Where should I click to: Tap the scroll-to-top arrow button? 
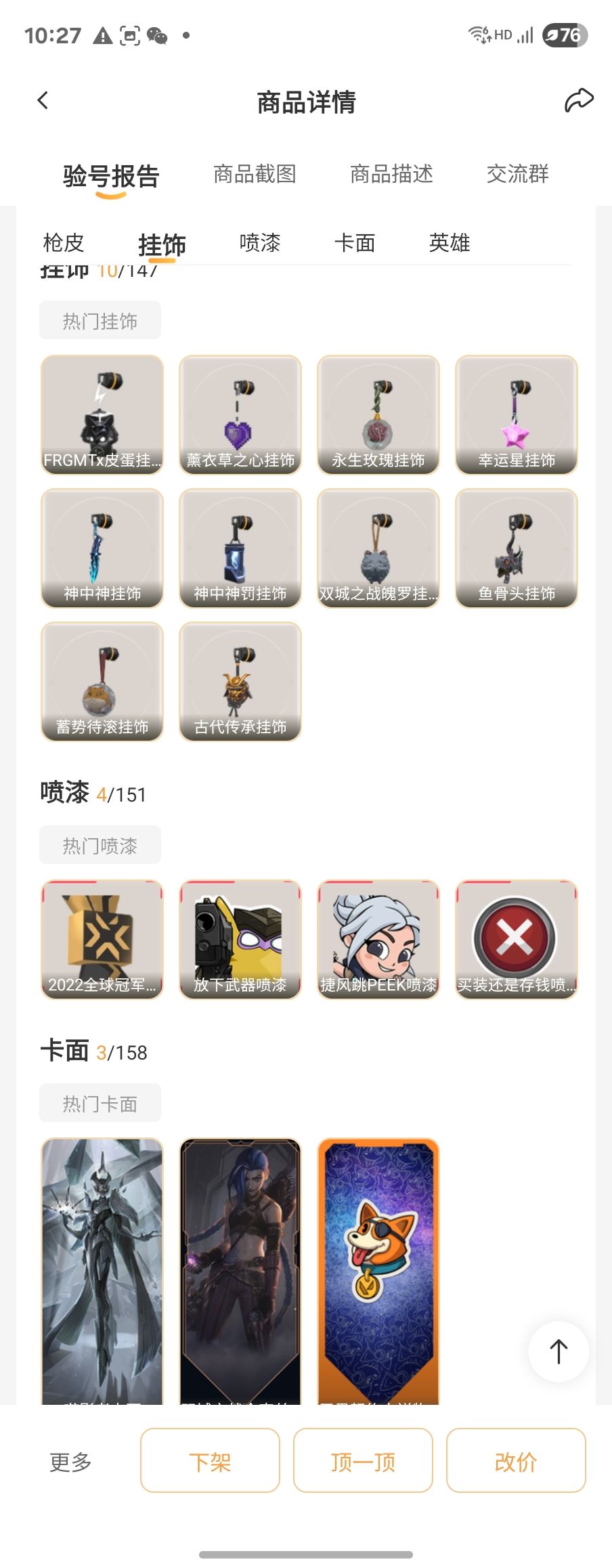point(558,1351)
